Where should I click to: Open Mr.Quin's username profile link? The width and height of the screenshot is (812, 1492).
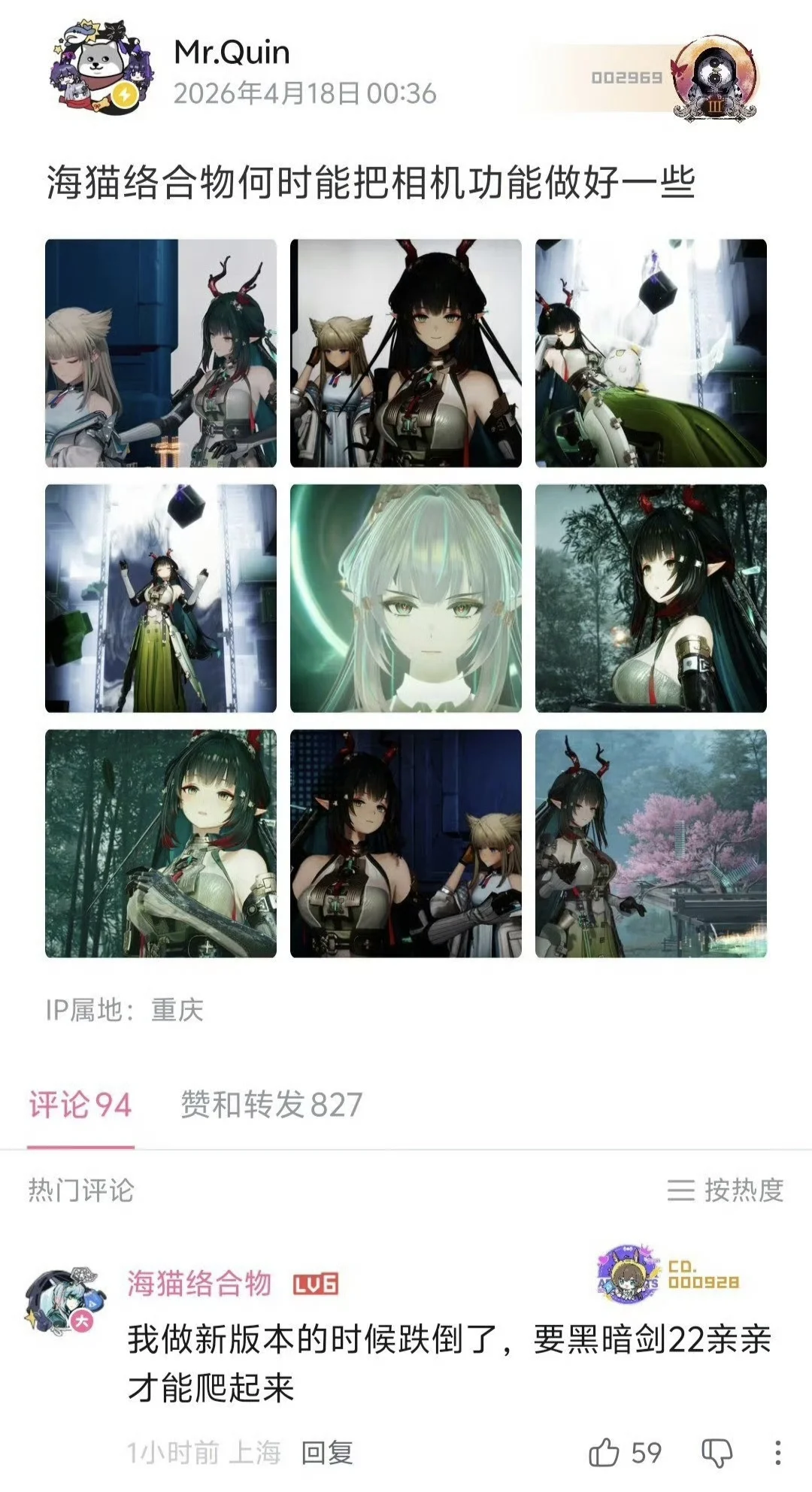[232, 53]
